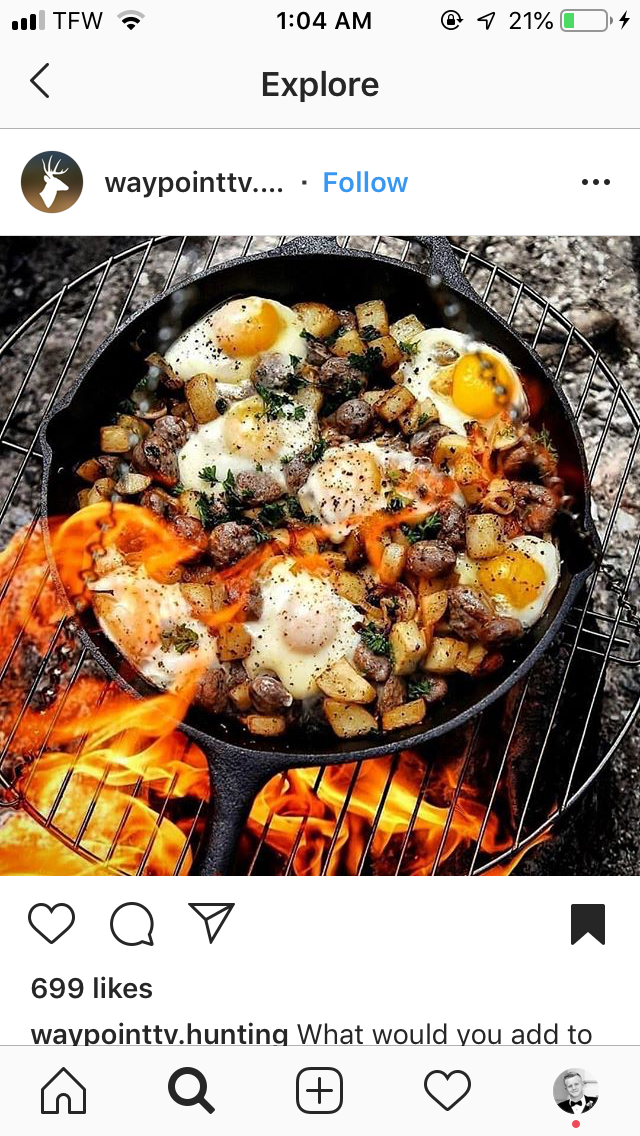640x1136 pixels.
Task: Switch to my Profile tab
Action: point(575,1090)
